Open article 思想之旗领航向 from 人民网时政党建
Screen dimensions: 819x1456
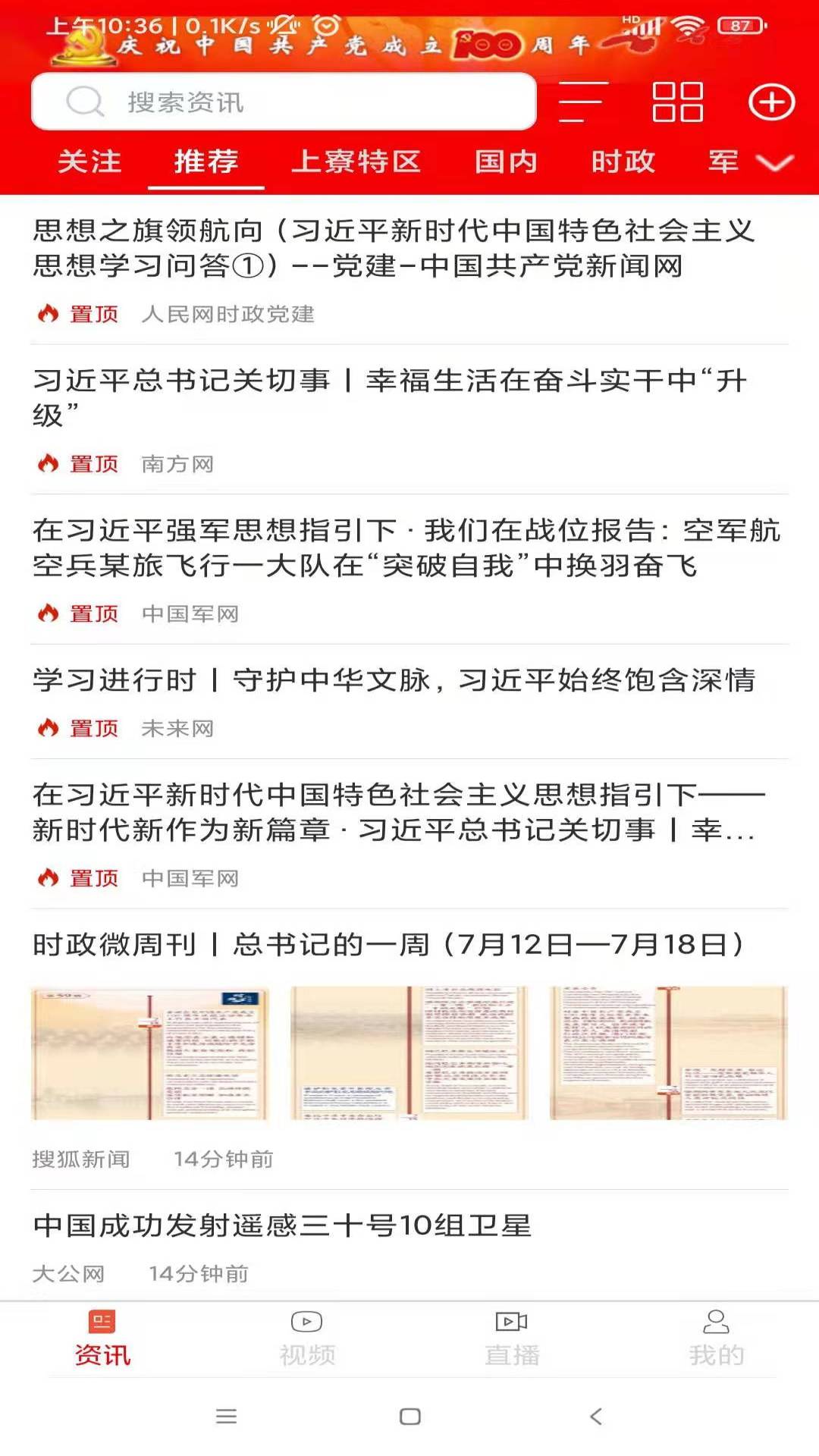tap(394, 248)
